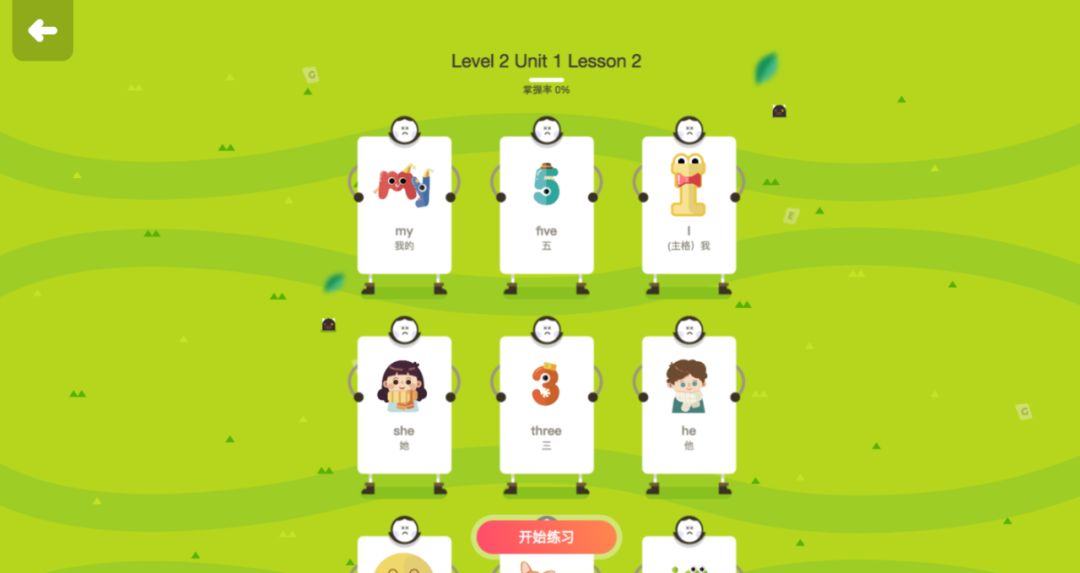Select the 'I' word card

(x=688, y=205)
